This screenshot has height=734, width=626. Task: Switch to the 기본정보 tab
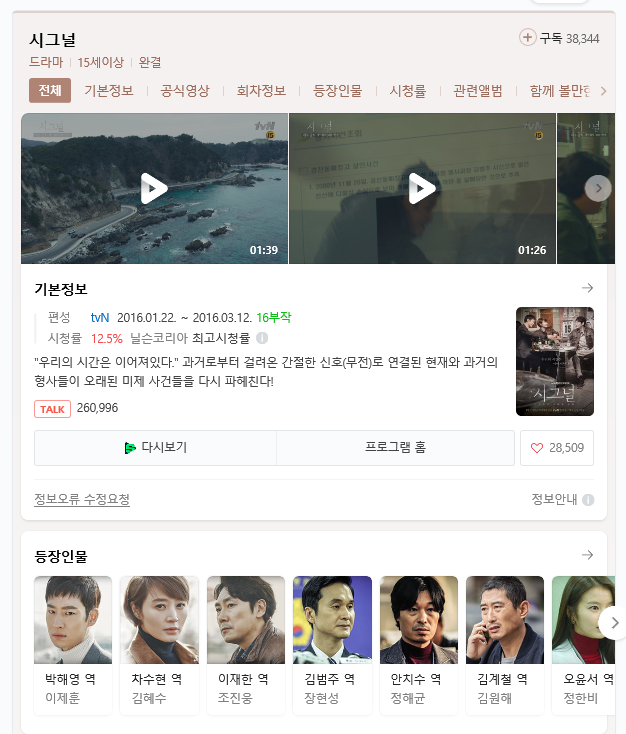(x=108, y=91)
